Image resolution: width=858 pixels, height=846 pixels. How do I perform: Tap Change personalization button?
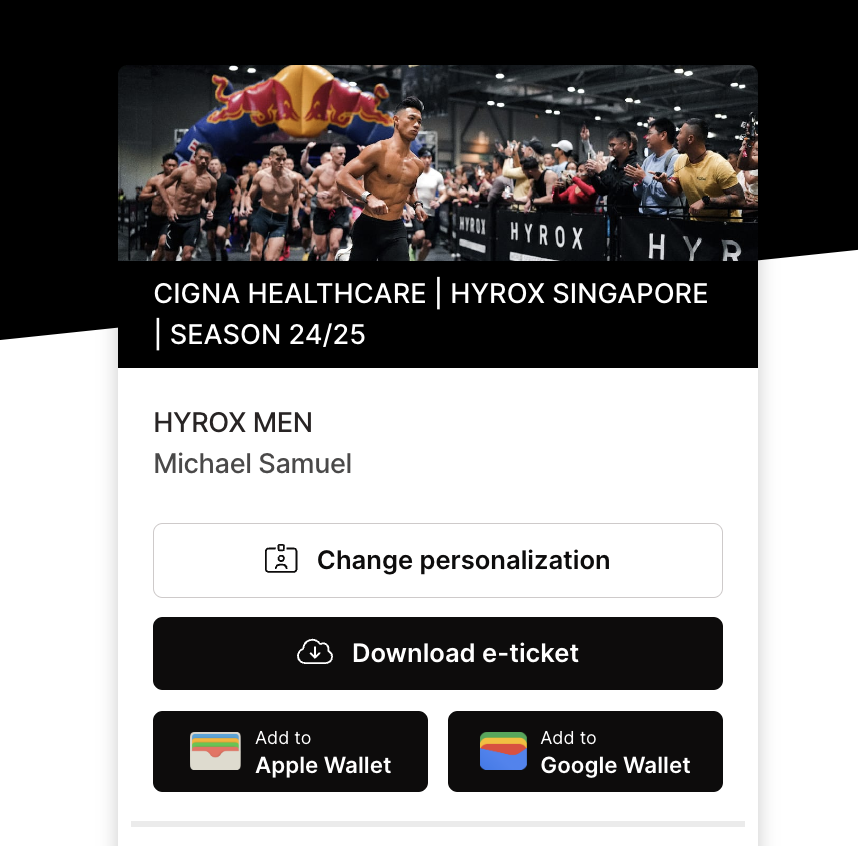[437, 560]
